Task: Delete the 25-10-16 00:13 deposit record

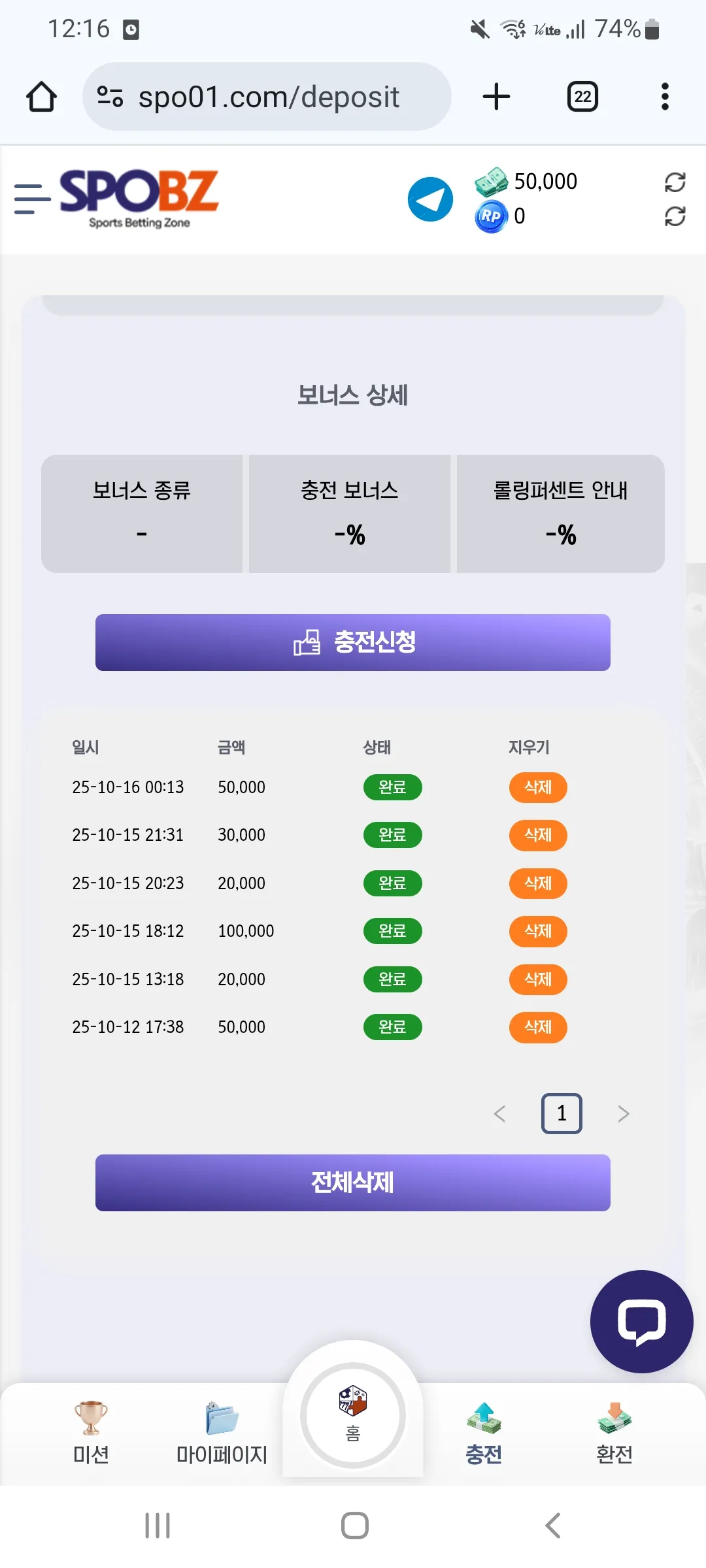Action: (x=538, y=787)
